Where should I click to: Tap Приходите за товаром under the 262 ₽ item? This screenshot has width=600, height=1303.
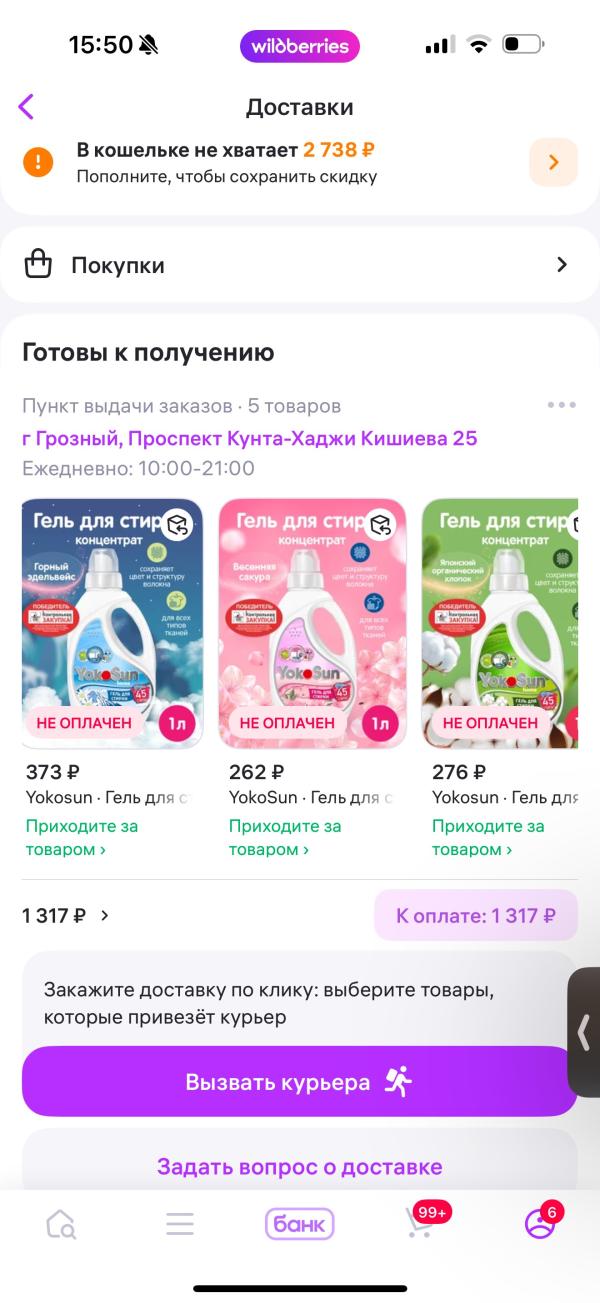pos(285,838)
